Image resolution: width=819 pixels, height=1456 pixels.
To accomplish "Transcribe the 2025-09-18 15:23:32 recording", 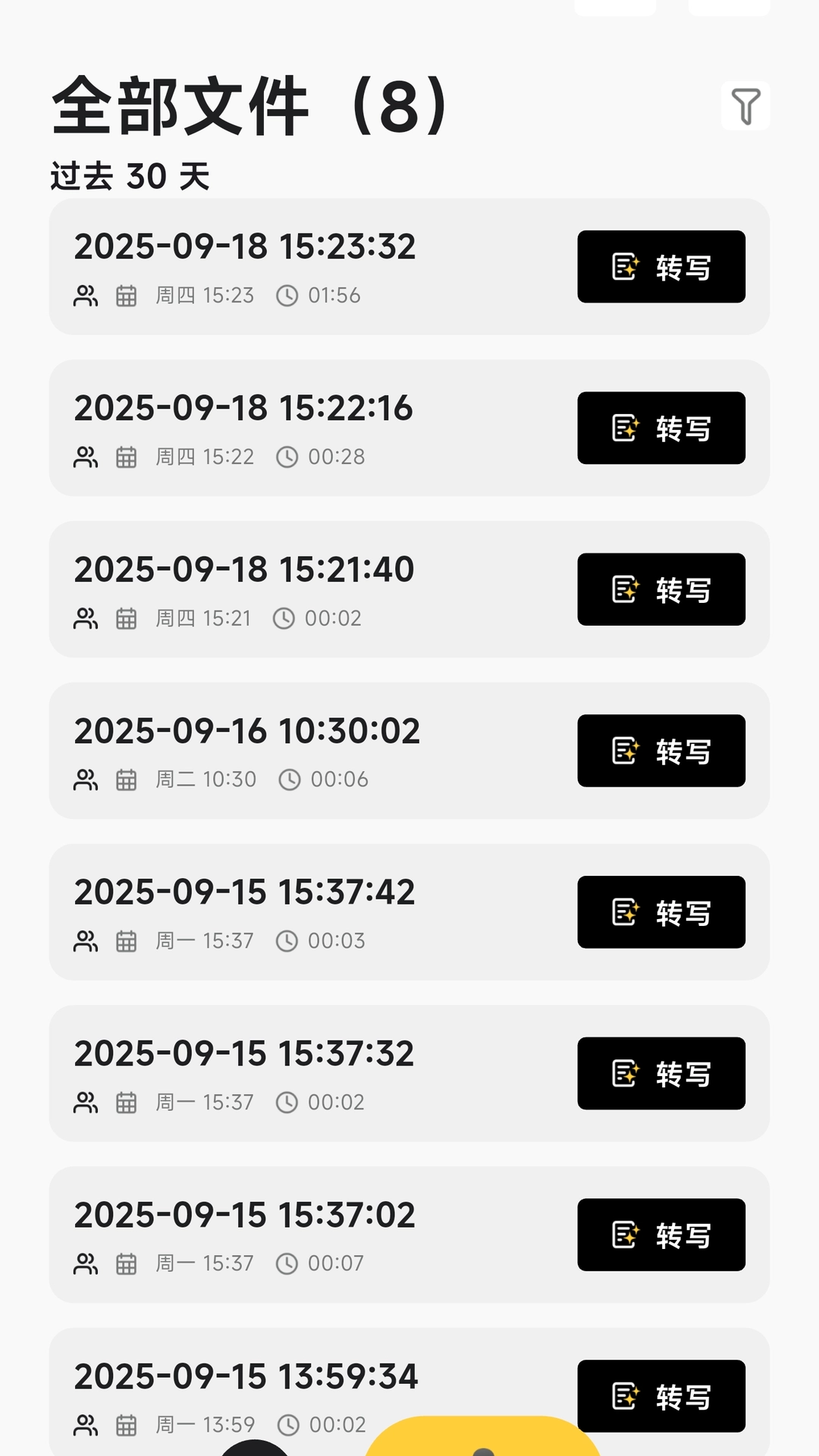I will 661,267.
